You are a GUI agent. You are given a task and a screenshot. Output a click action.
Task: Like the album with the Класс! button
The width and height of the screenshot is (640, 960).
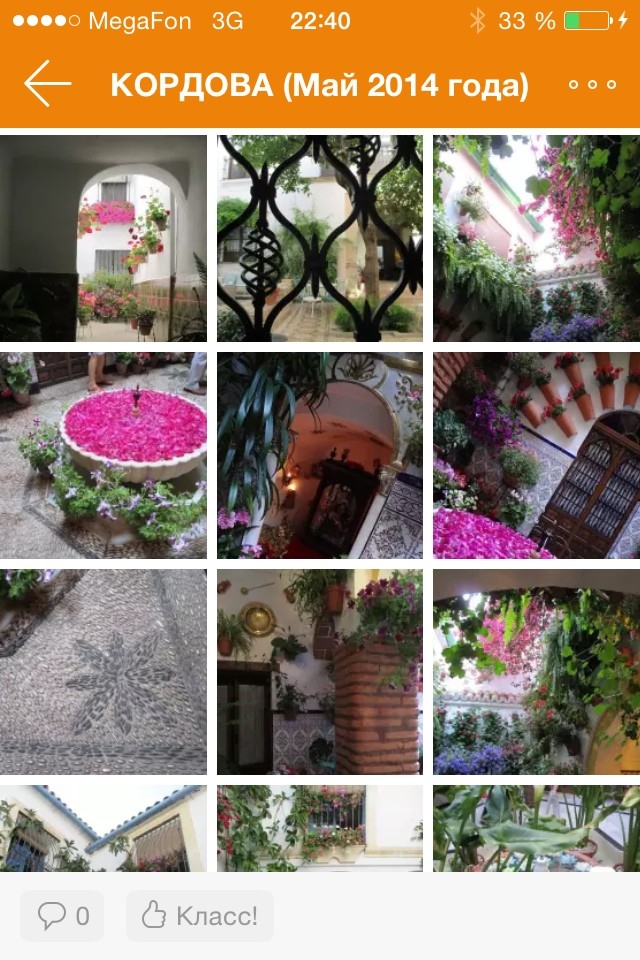(199, 915)
